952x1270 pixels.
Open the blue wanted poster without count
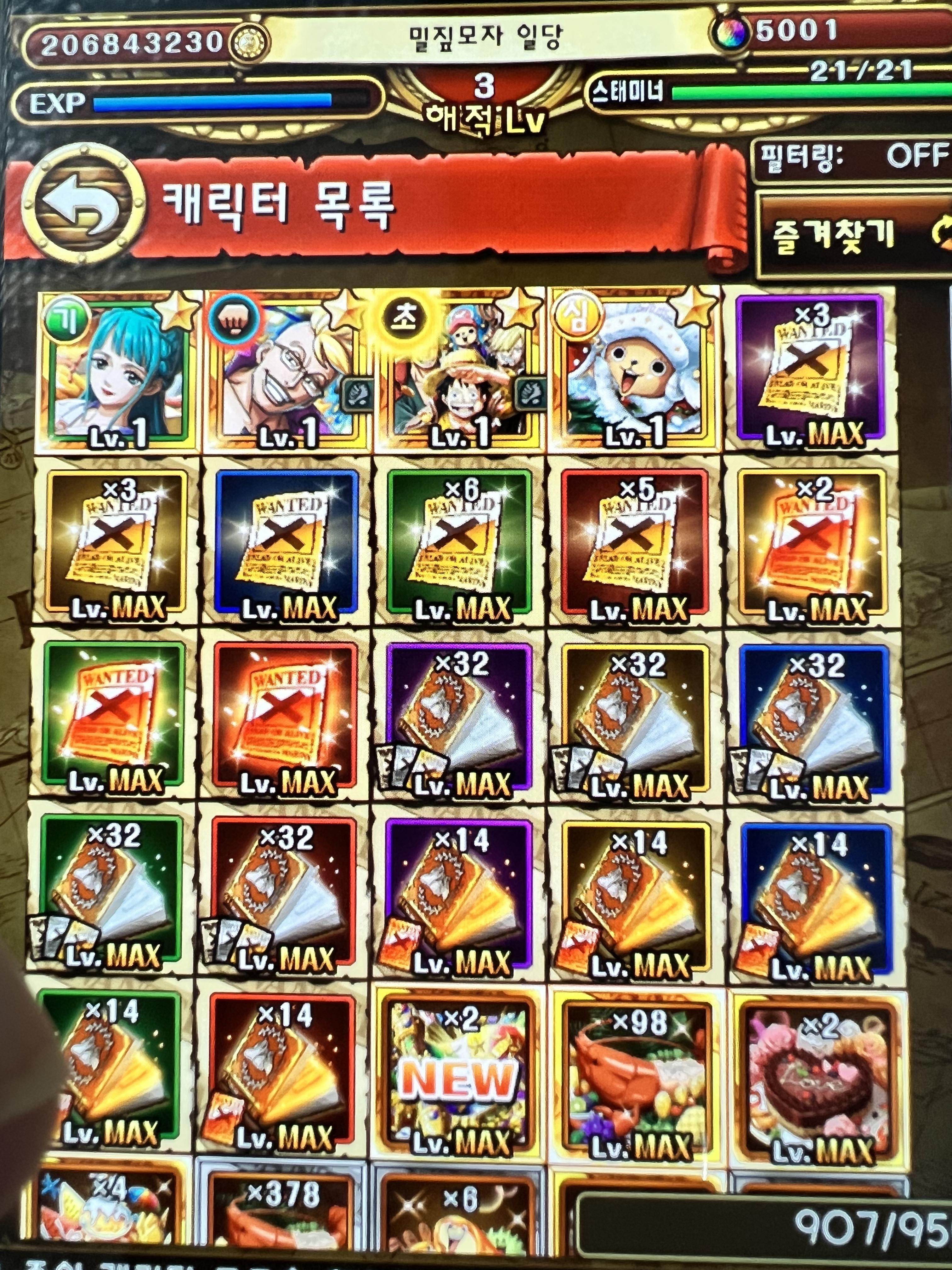[x=287, y=543]
